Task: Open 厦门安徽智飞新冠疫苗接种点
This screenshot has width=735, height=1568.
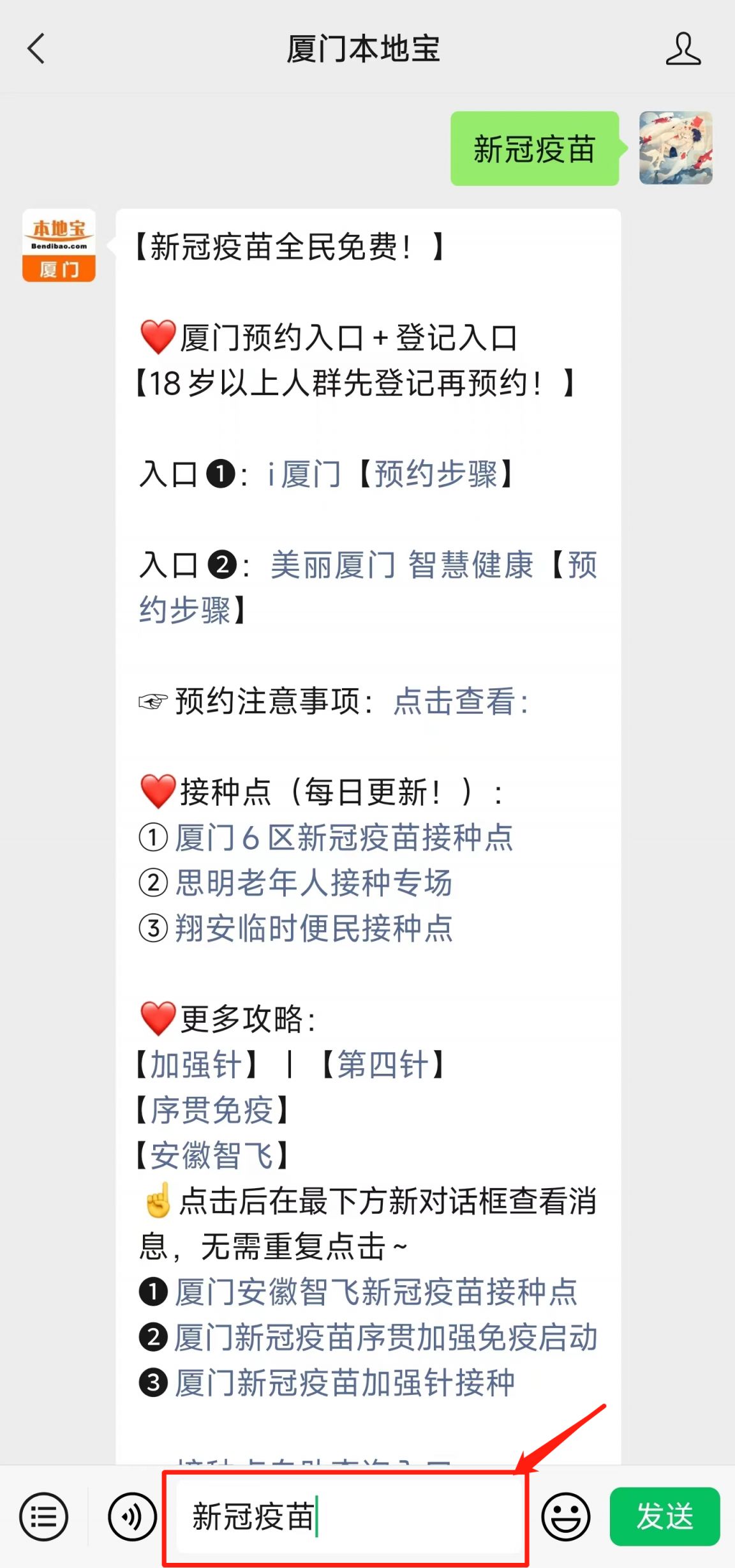Action: (x=376, y=1292)
